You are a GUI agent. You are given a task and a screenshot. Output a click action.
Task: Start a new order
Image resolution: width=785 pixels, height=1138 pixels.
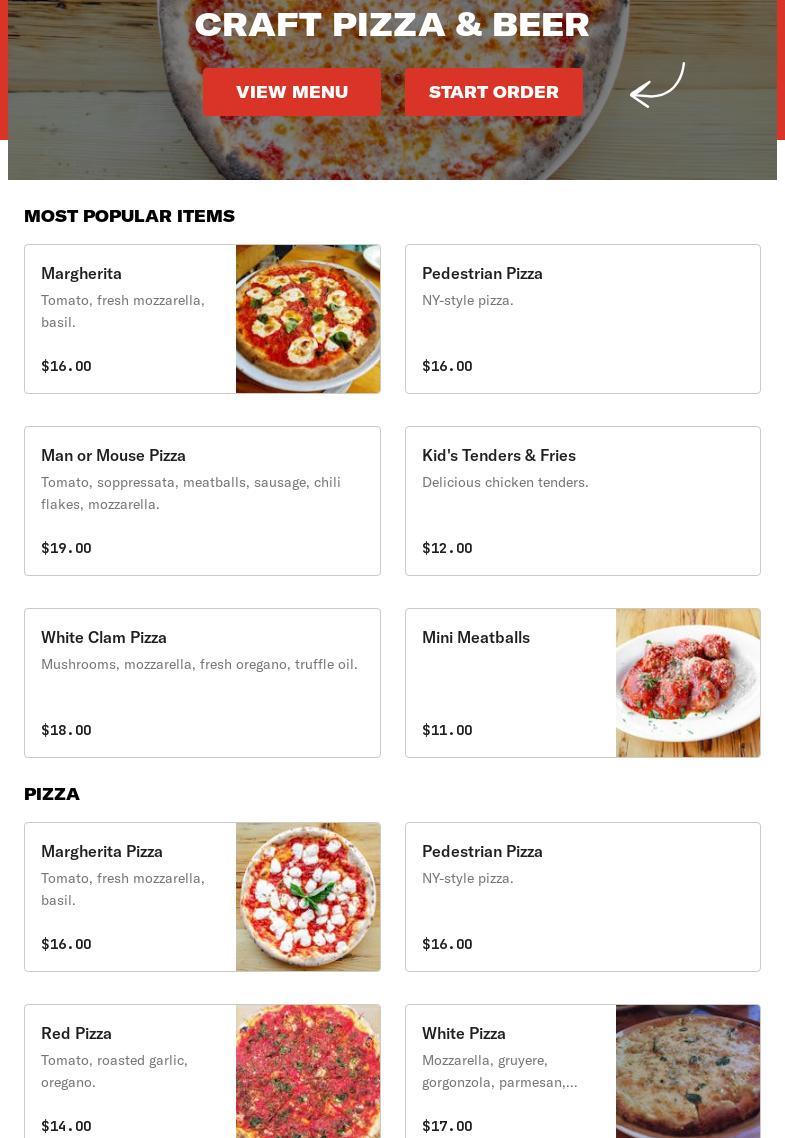[x=493, y=92]
